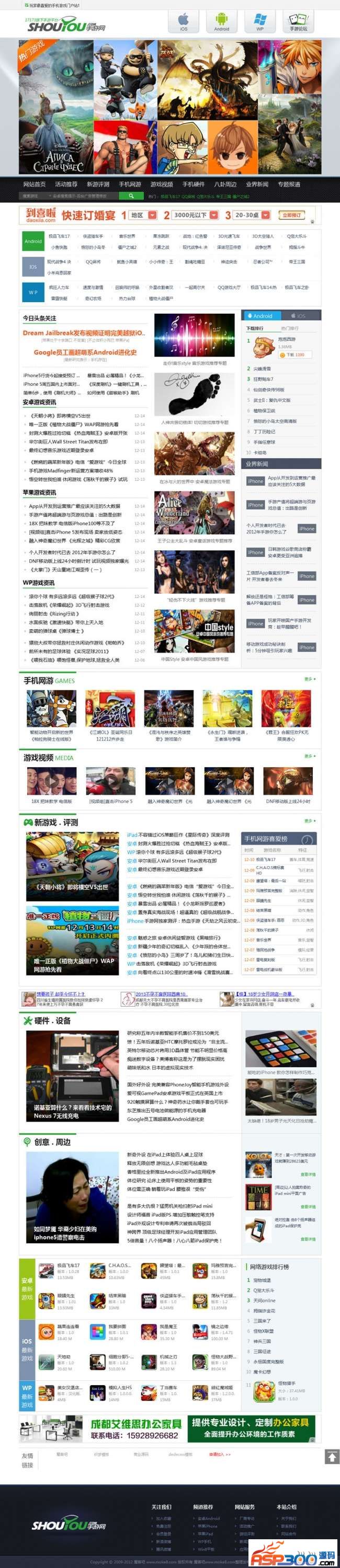Open the WP platform button
The image size is (340, 1568).
(259, 22)
